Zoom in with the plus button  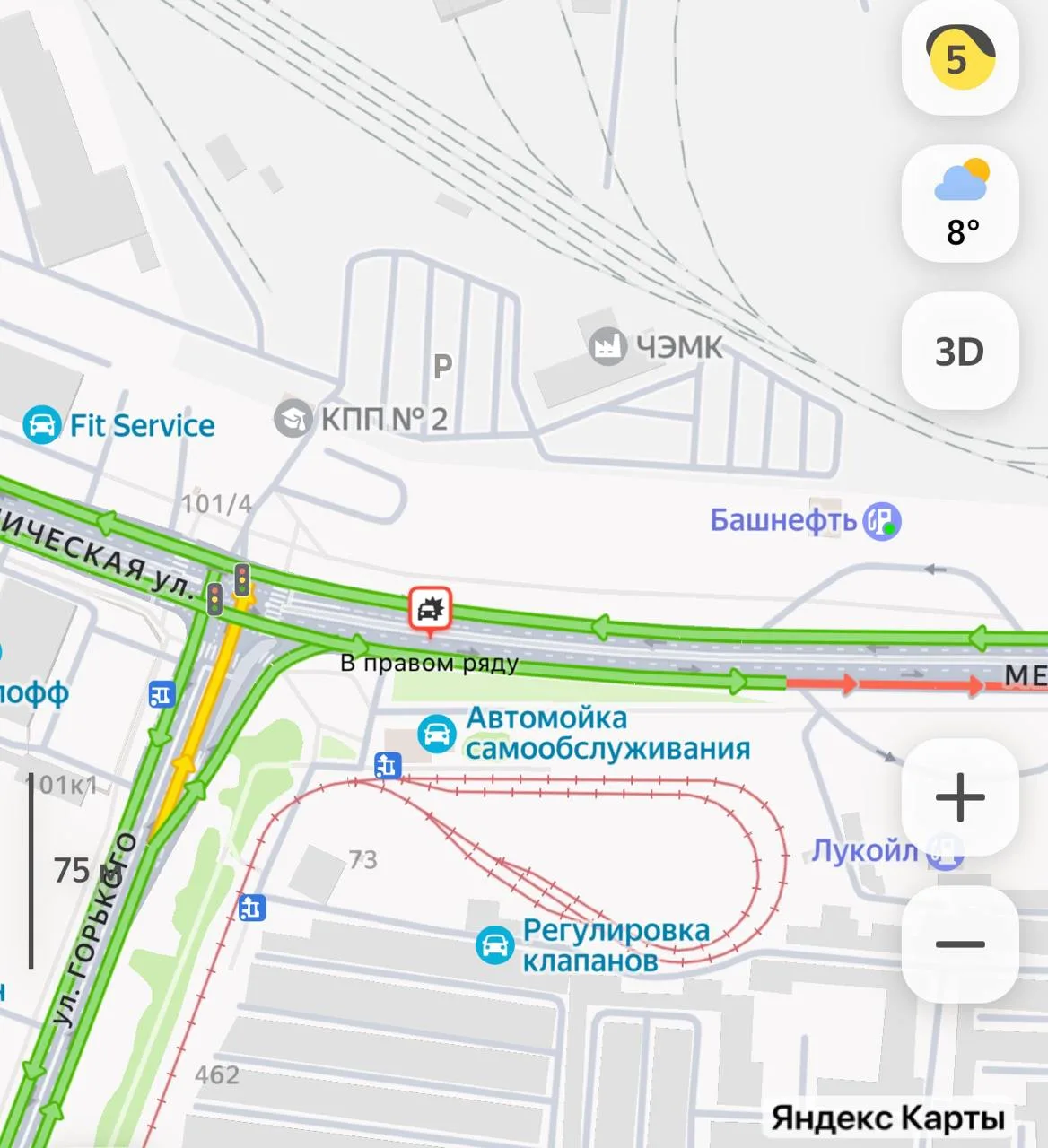click(959, 796)
